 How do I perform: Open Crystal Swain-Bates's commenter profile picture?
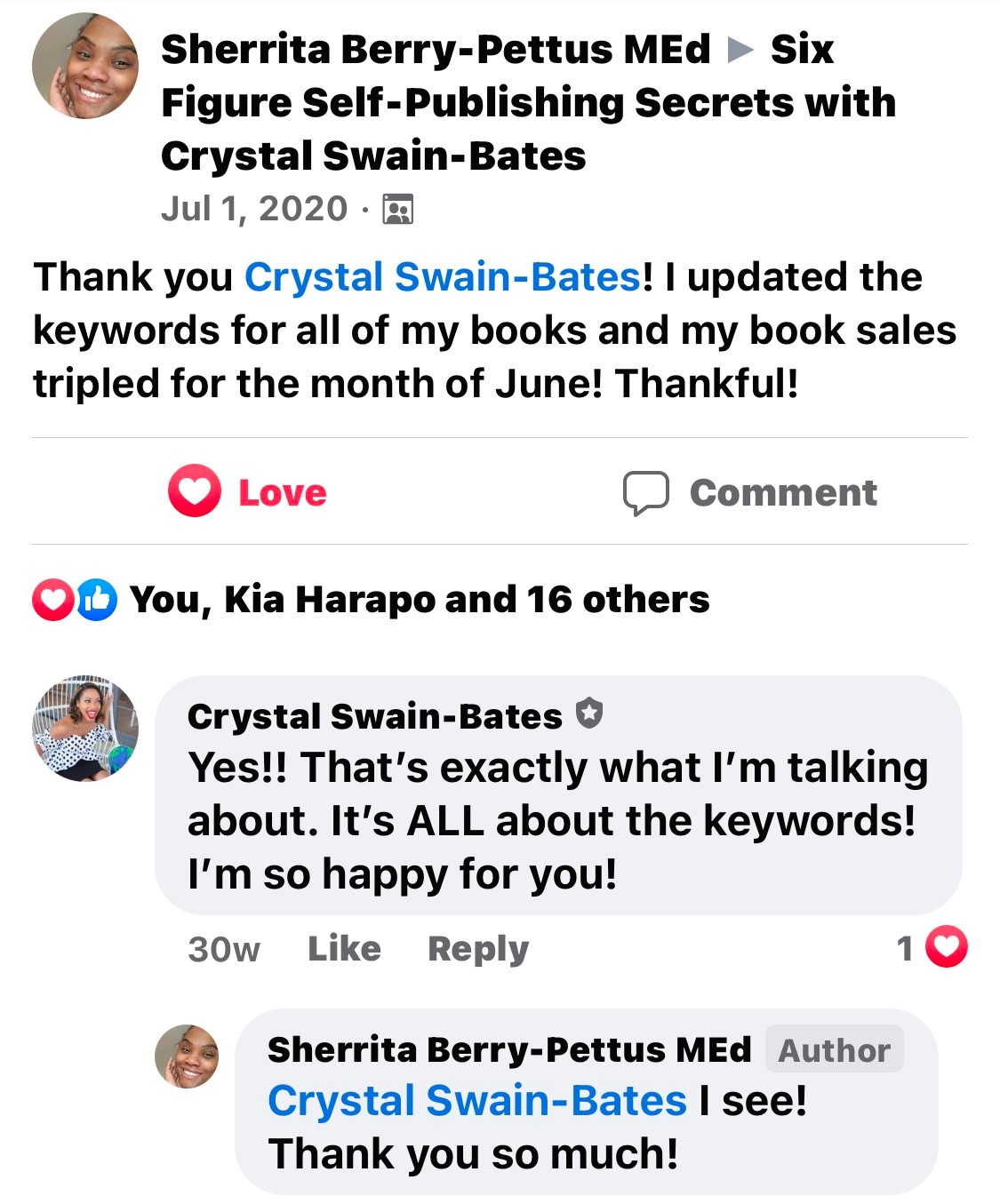coord(85,729)
